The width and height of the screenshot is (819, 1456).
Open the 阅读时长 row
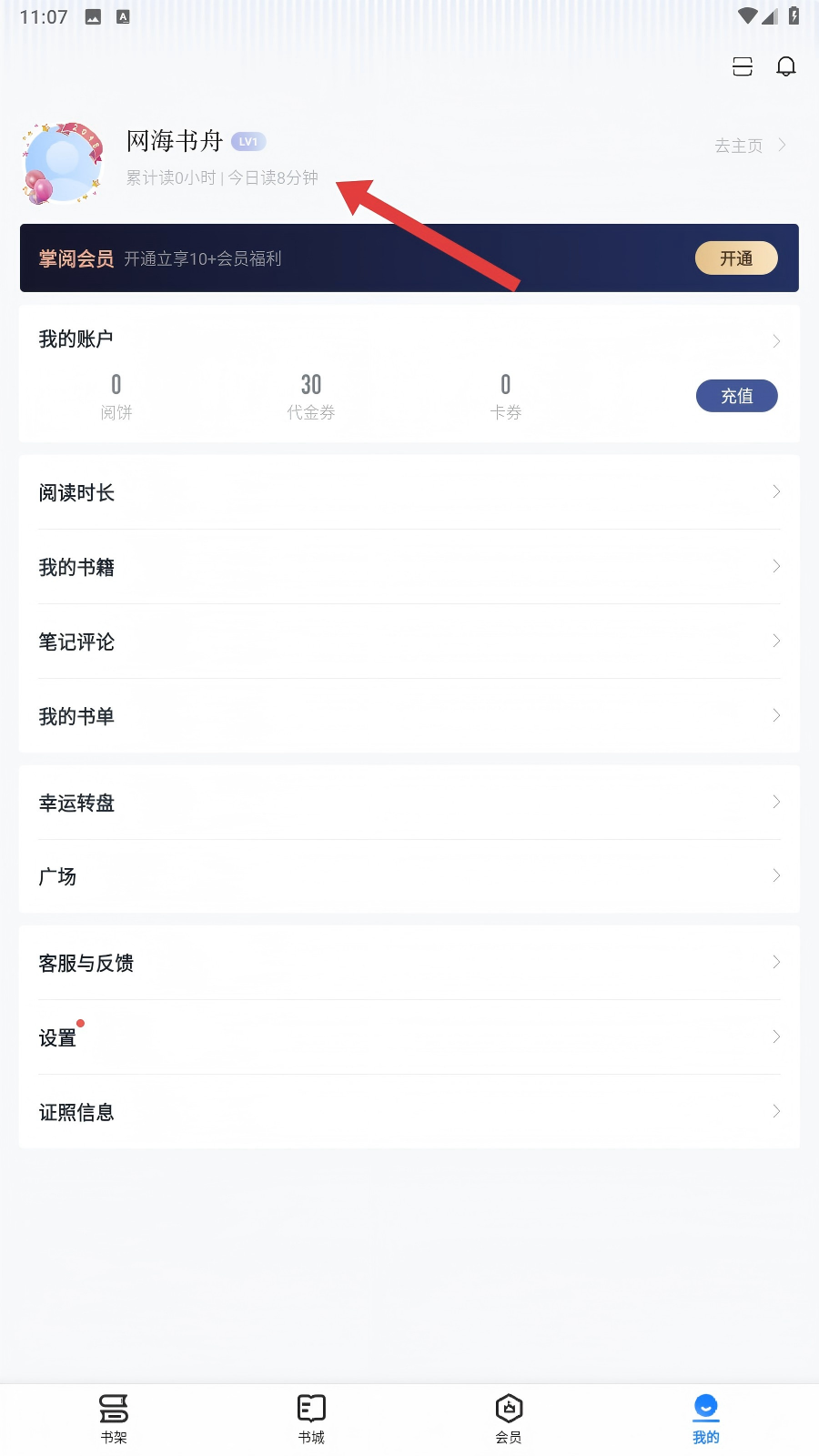409,492
